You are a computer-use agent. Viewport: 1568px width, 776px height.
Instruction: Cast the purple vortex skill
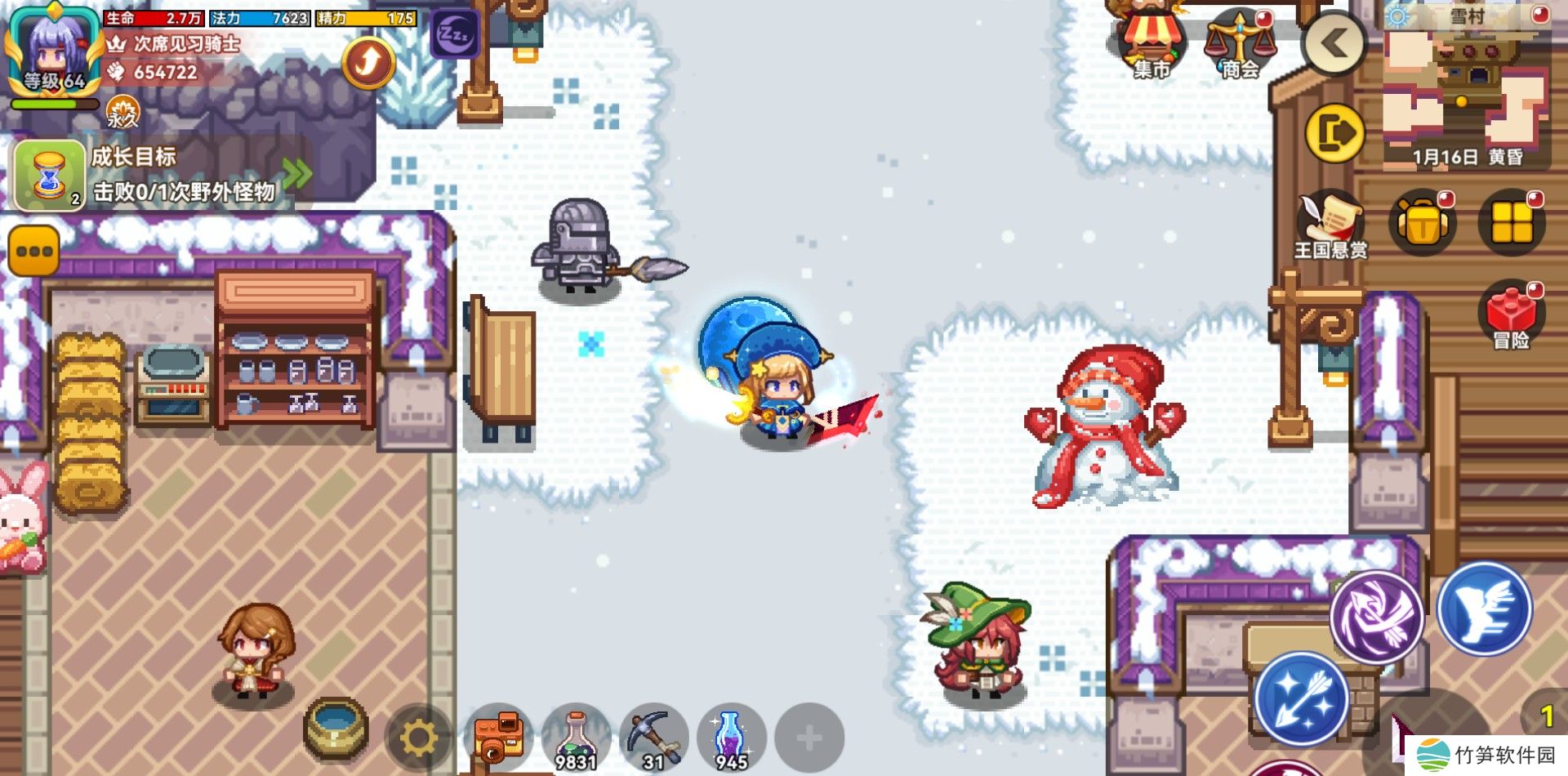point(1376,618)
